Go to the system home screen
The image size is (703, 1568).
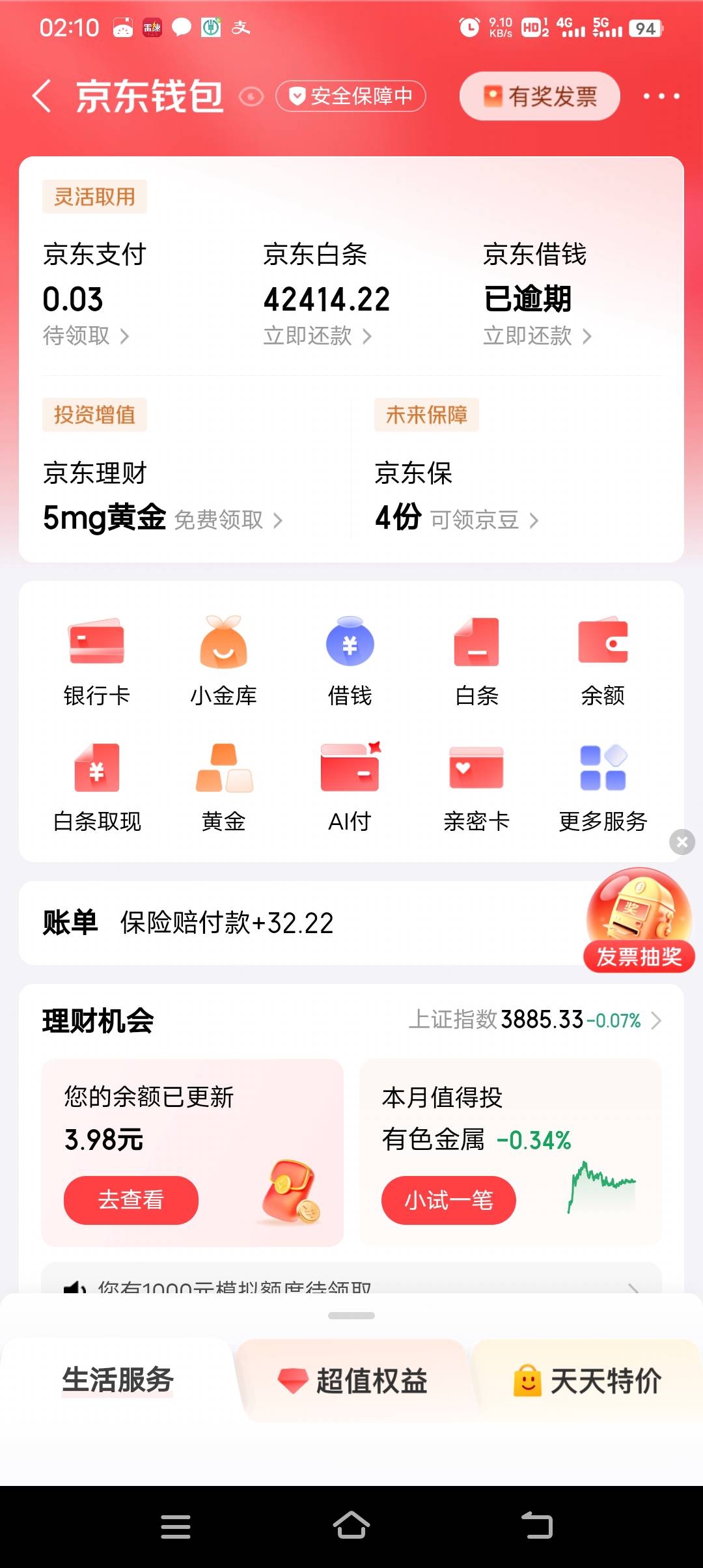(x=351, y=1525)
